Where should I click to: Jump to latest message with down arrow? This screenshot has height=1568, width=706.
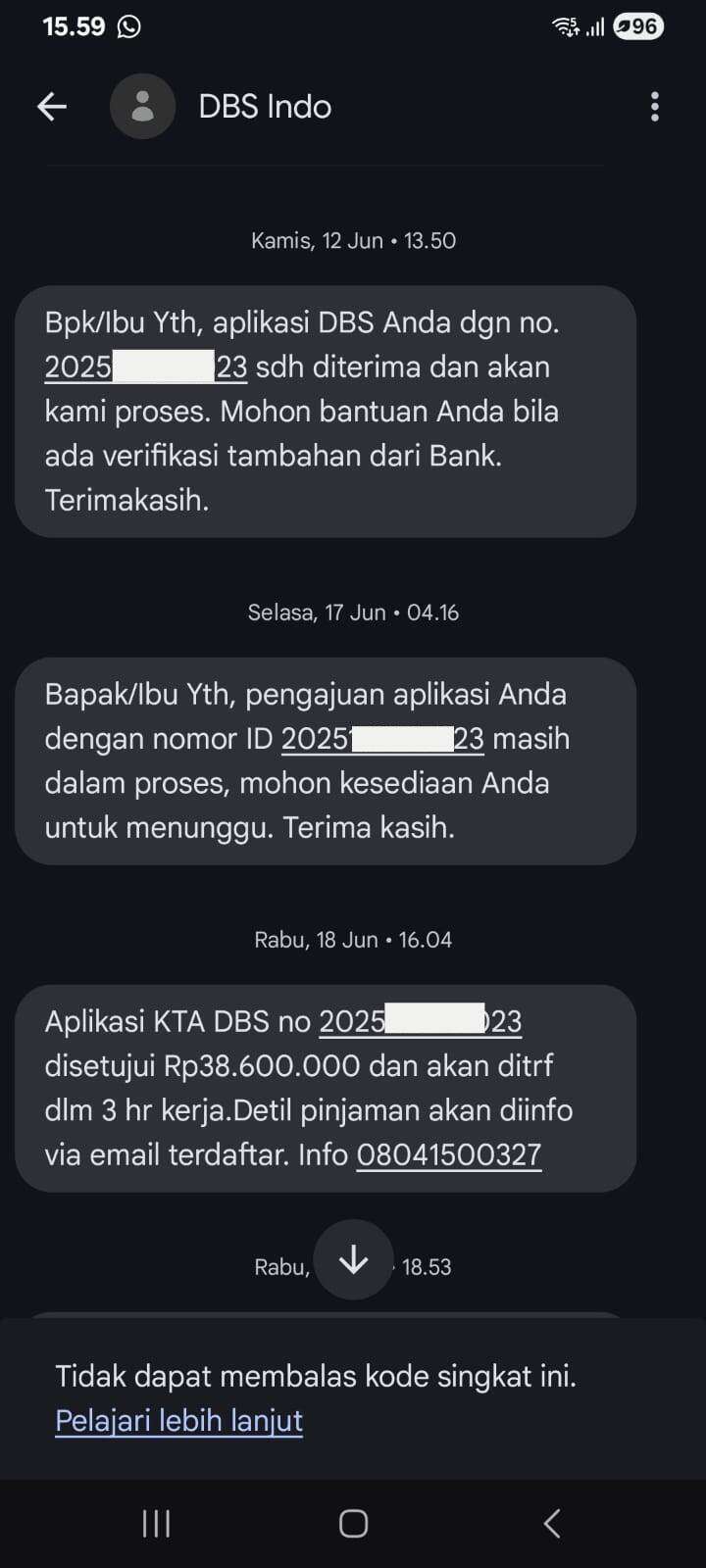click(353, 1260)
